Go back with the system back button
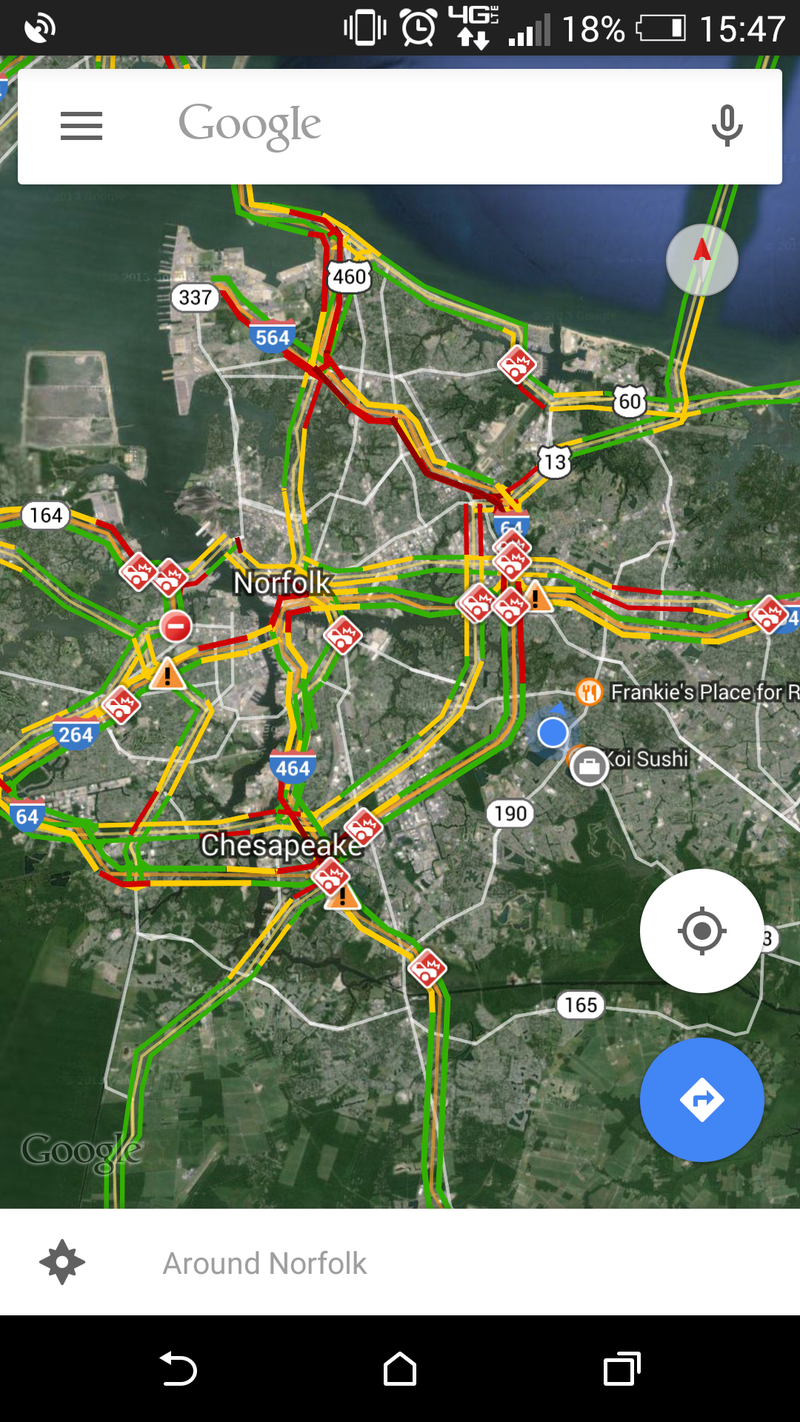This screenshot has width=800, height=1422. click(x=178, y=1369)
